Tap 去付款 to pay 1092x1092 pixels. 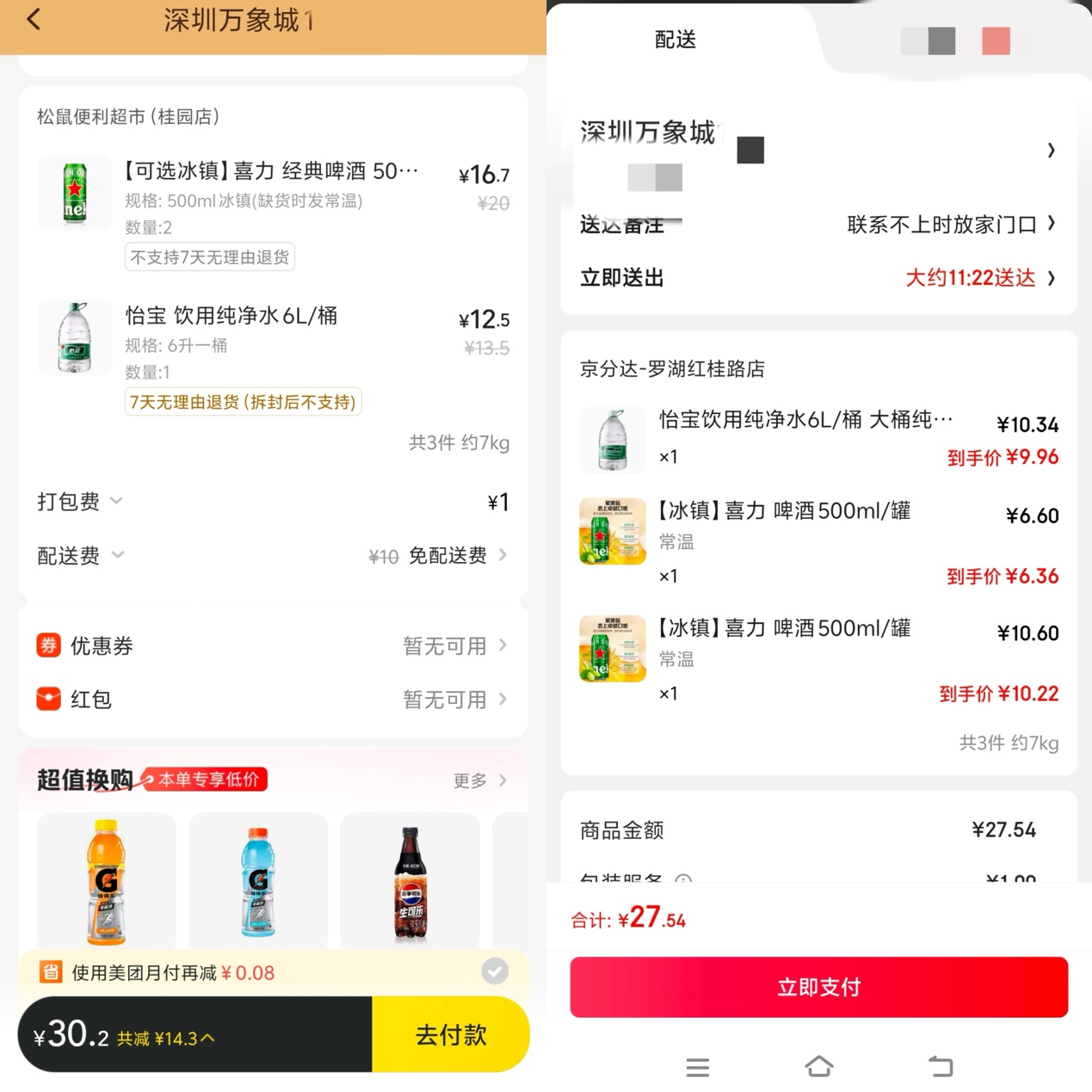450,1034
